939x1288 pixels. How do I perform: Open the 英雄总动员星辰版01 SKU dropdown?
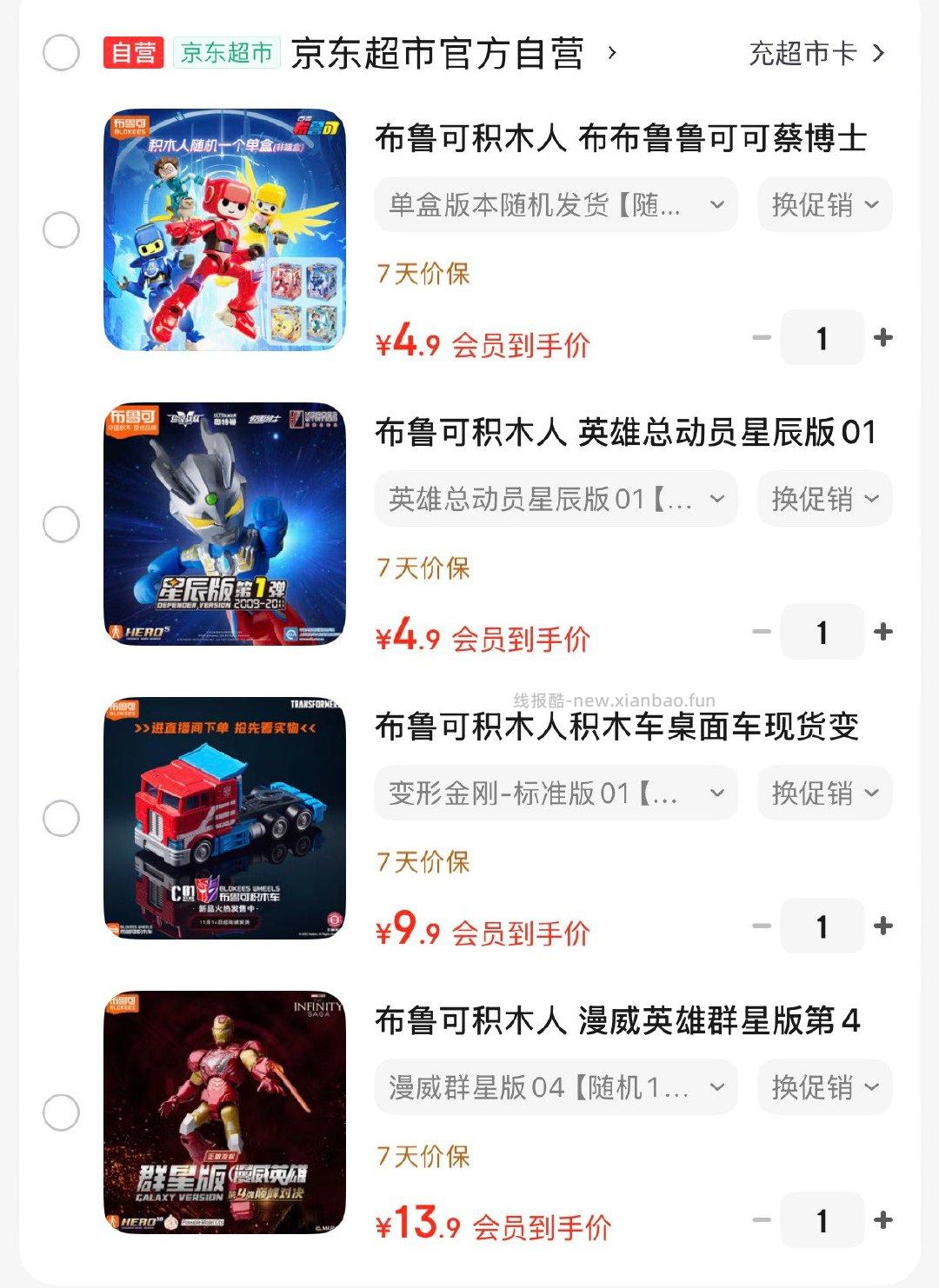click(x=554, y=498)
